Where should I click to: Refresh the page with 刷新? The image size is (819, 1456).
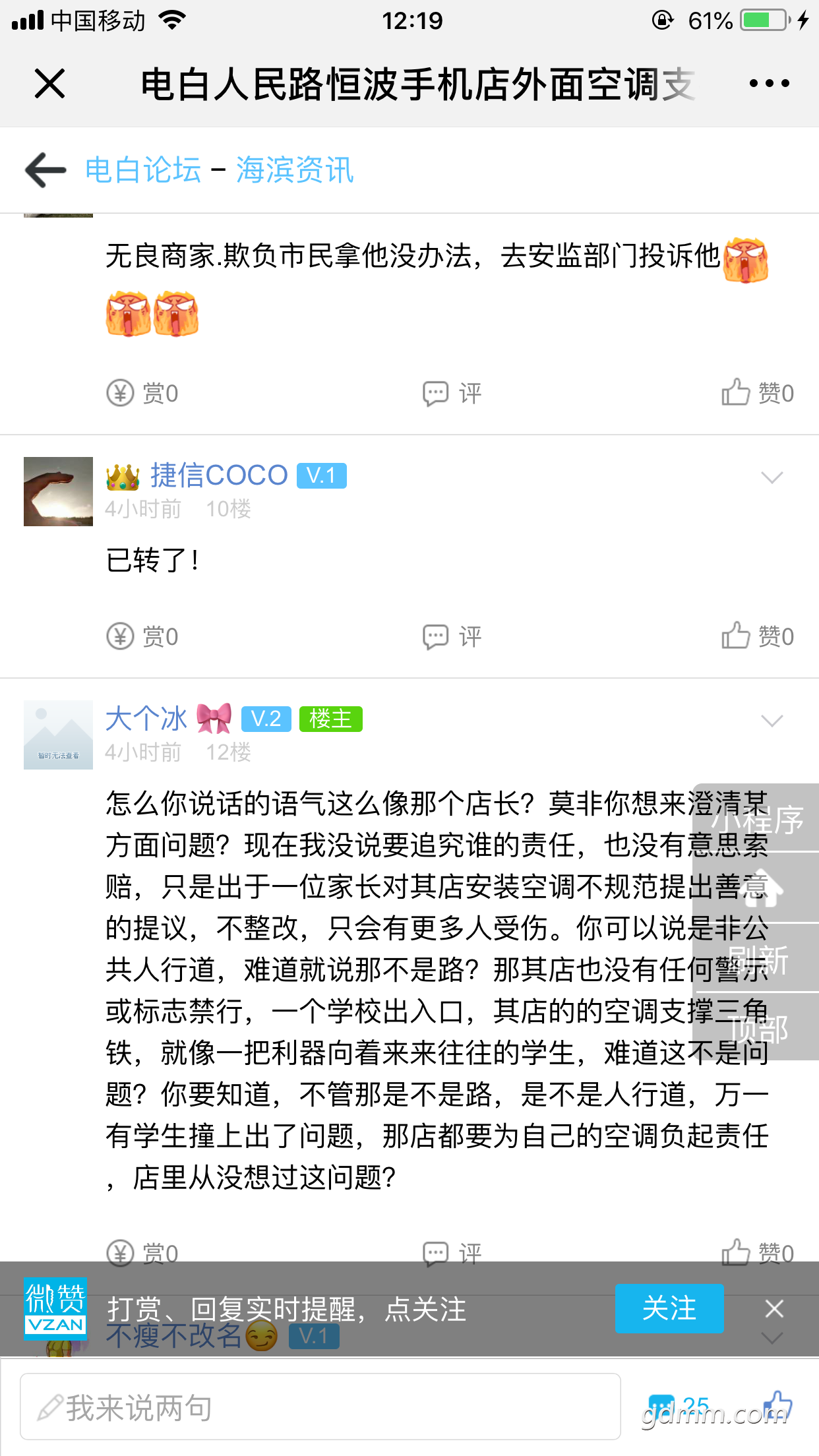coord(757,959)
